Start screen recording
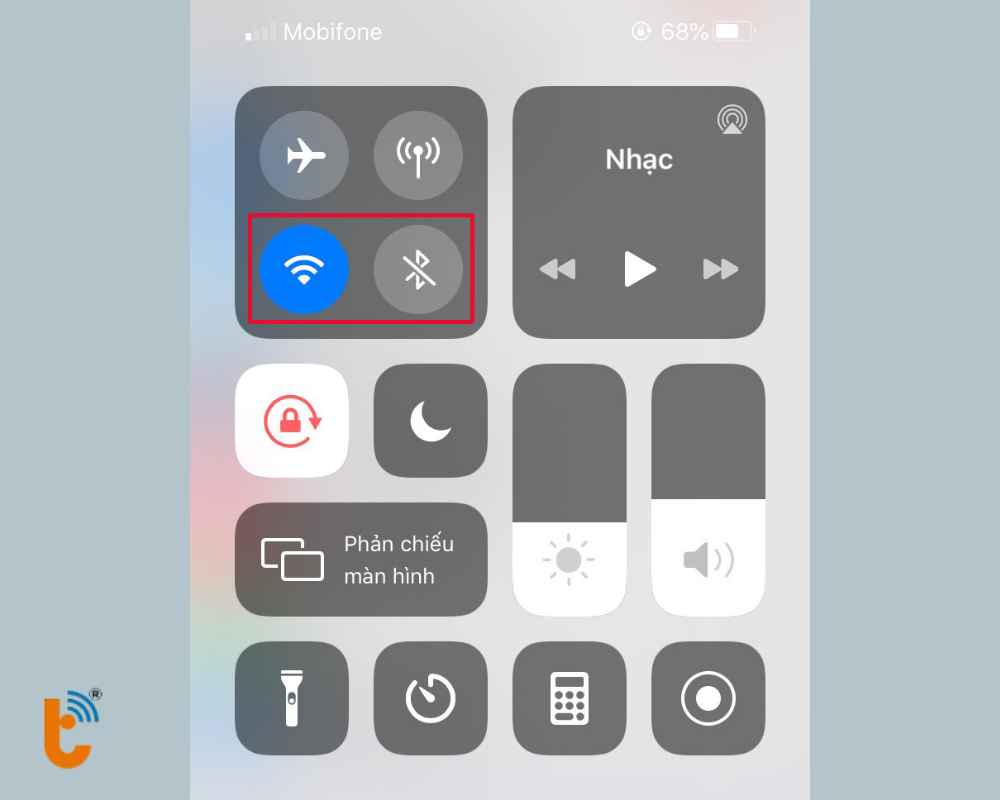The height and width of the screenshot is (800, 1000). pyautogui.click(x=708, y=698)
